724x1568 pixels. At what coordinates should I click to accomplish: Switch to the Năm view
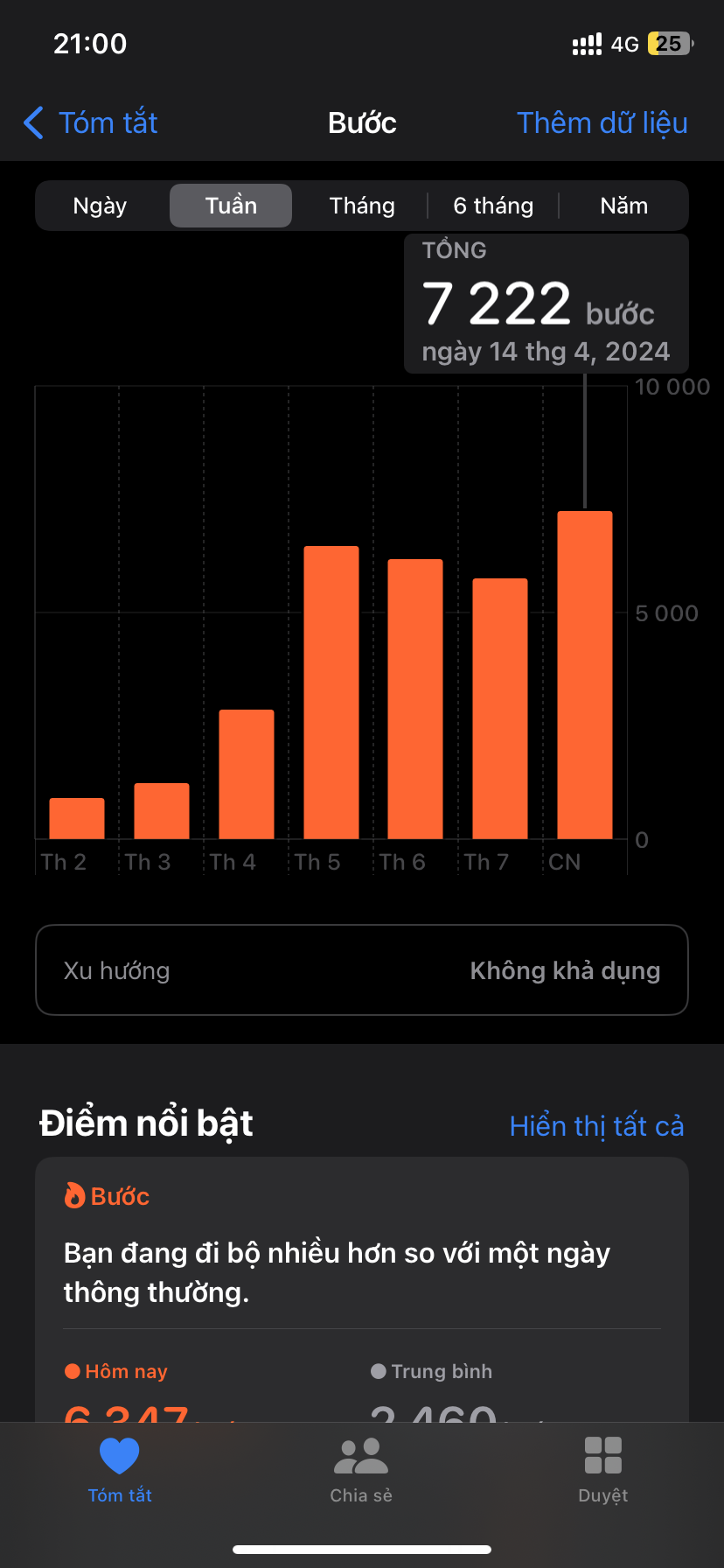pyautogui.click(x=623, y=206)
